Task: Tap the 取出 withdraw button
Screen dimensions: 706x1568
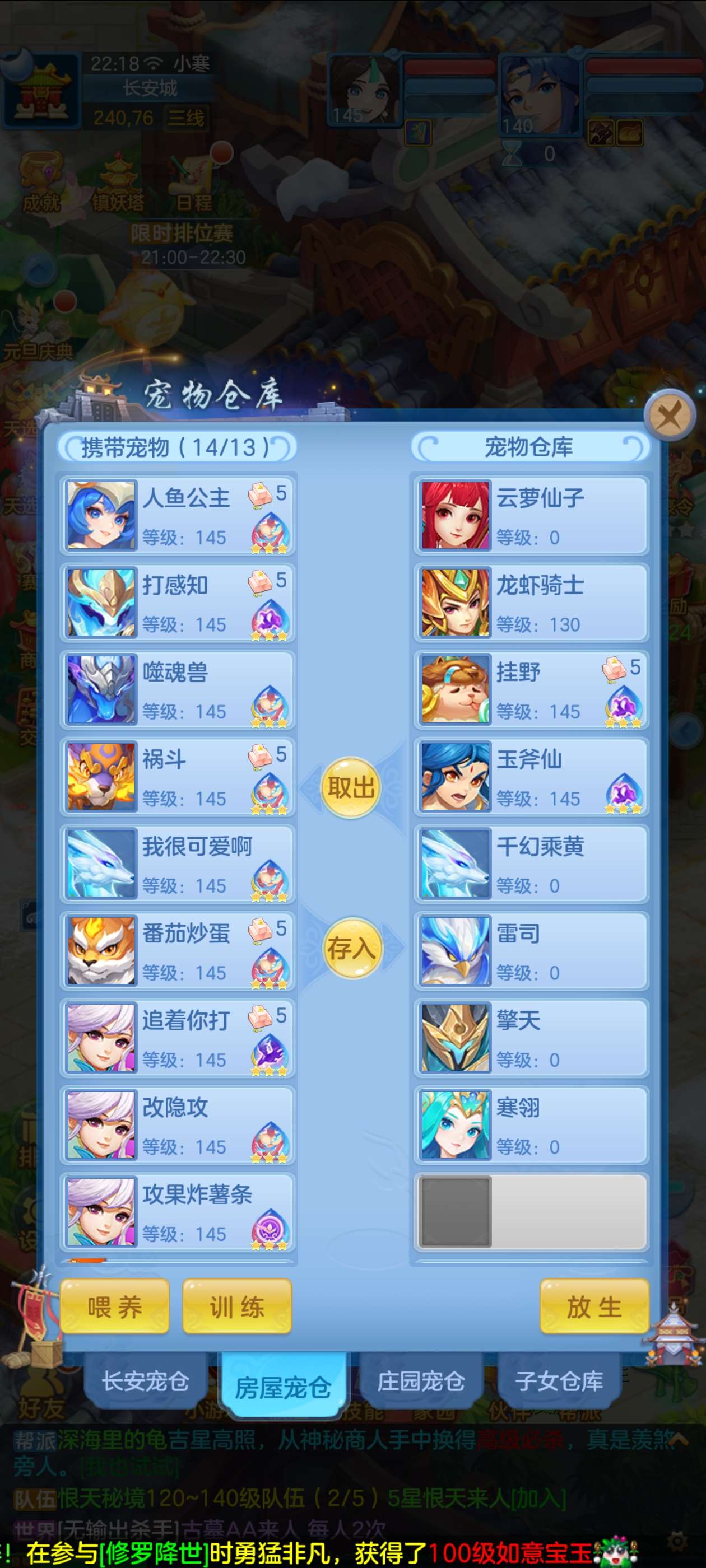Action: click(x=350, y=787)
